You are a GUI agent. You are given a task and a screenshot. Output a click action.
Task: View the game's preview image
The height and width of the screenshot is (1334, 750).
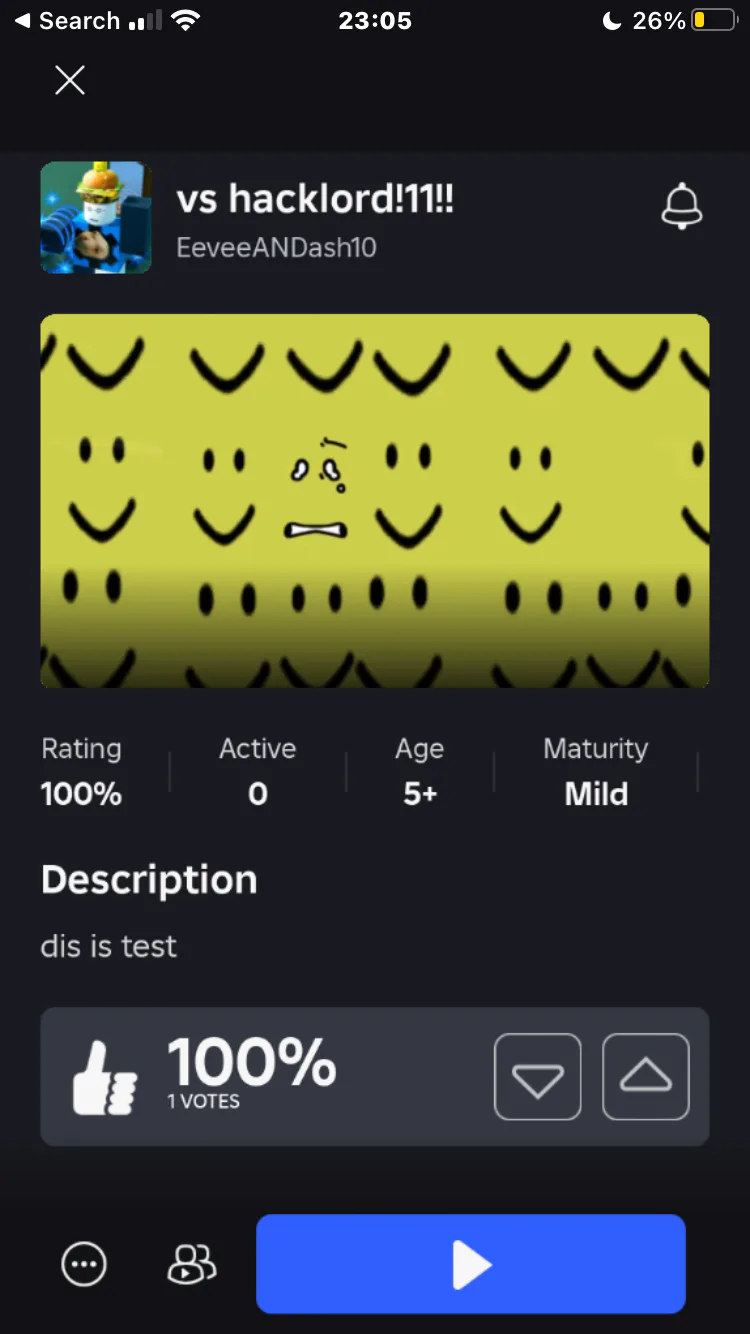pos(375,501)
